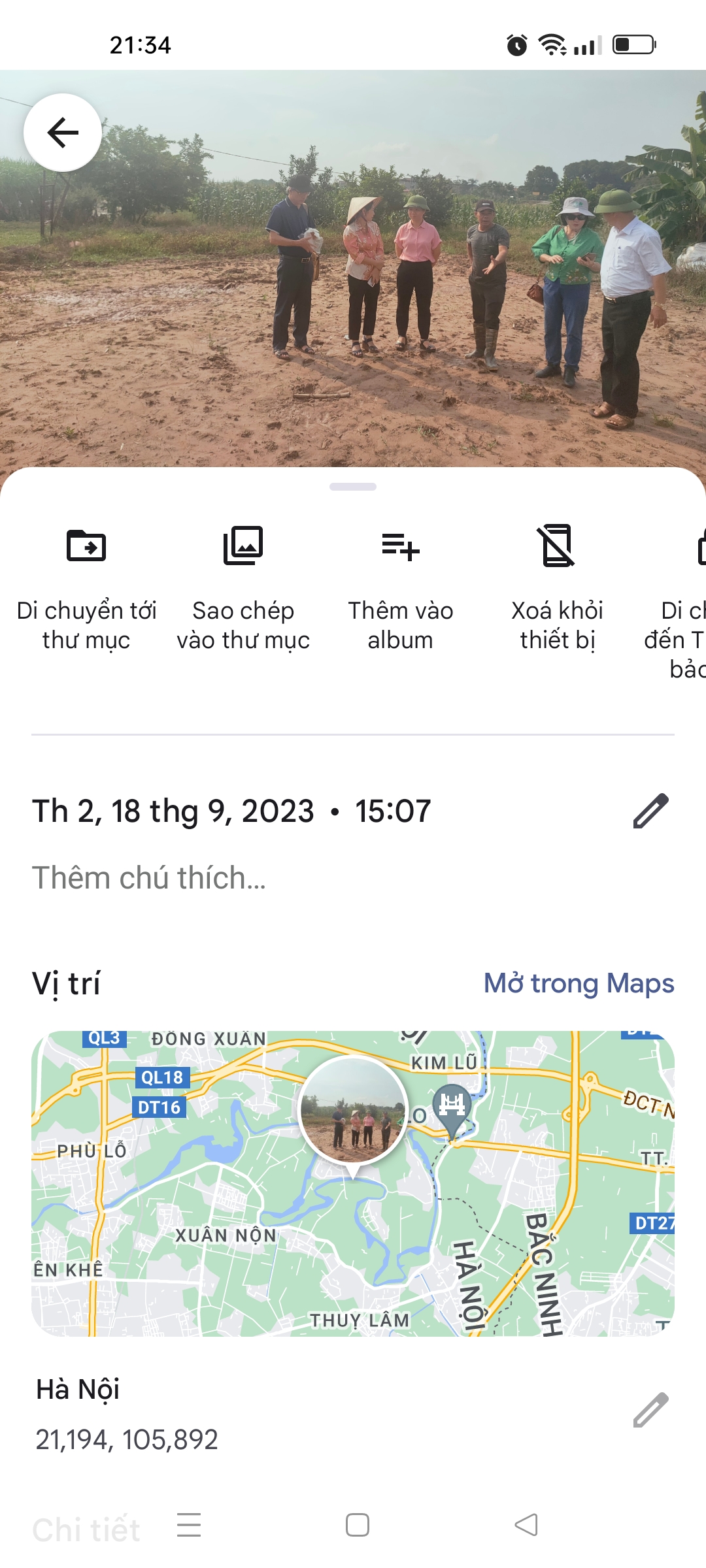Screen dimensions: 706x1568
Task: Edit the Hà Nội location
Action: click(650, 1410)
